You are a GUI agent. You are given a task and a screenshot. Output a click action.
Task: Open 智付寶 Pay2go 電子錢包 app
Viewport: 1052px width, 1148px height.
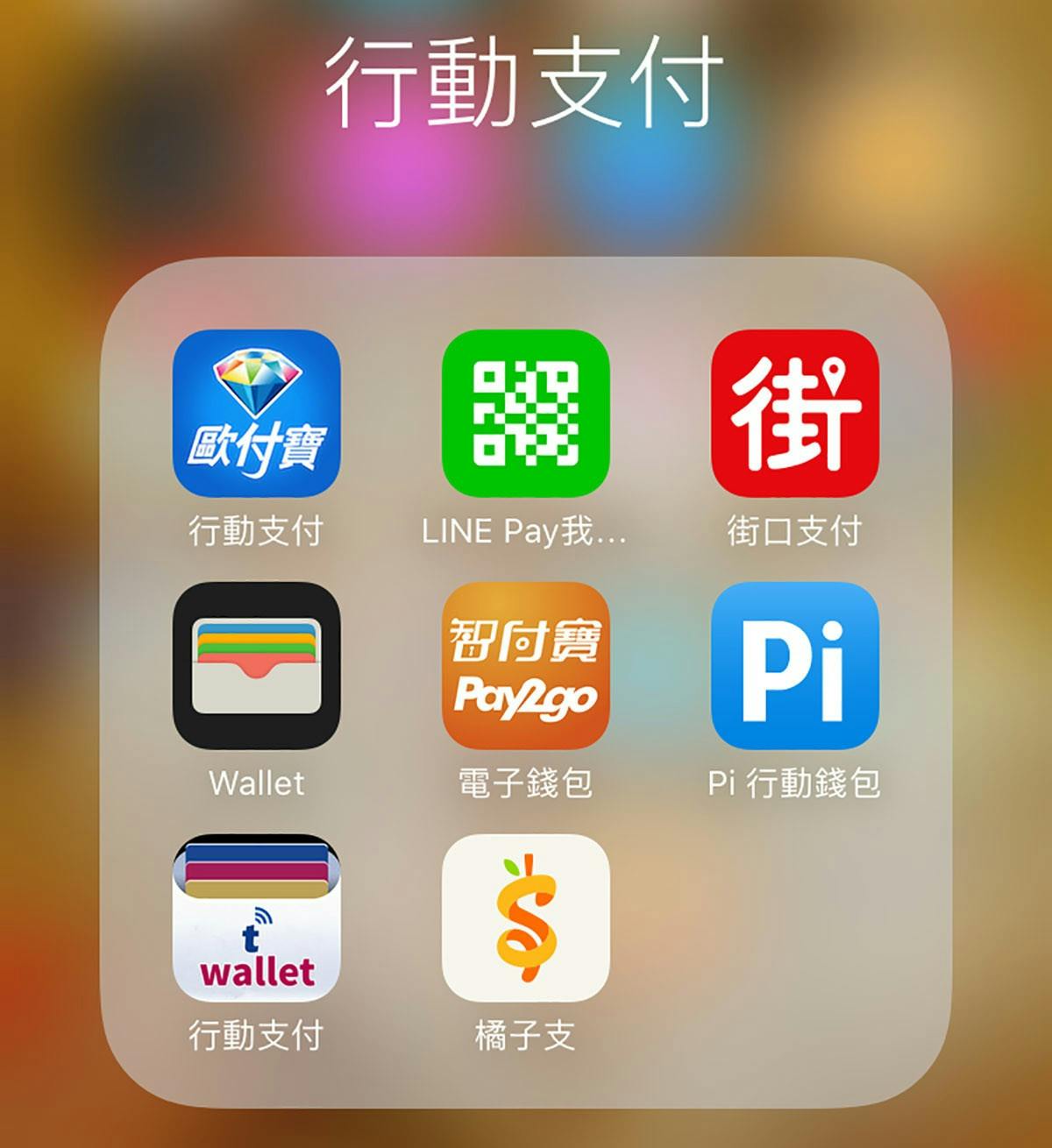tap(525, 665)
